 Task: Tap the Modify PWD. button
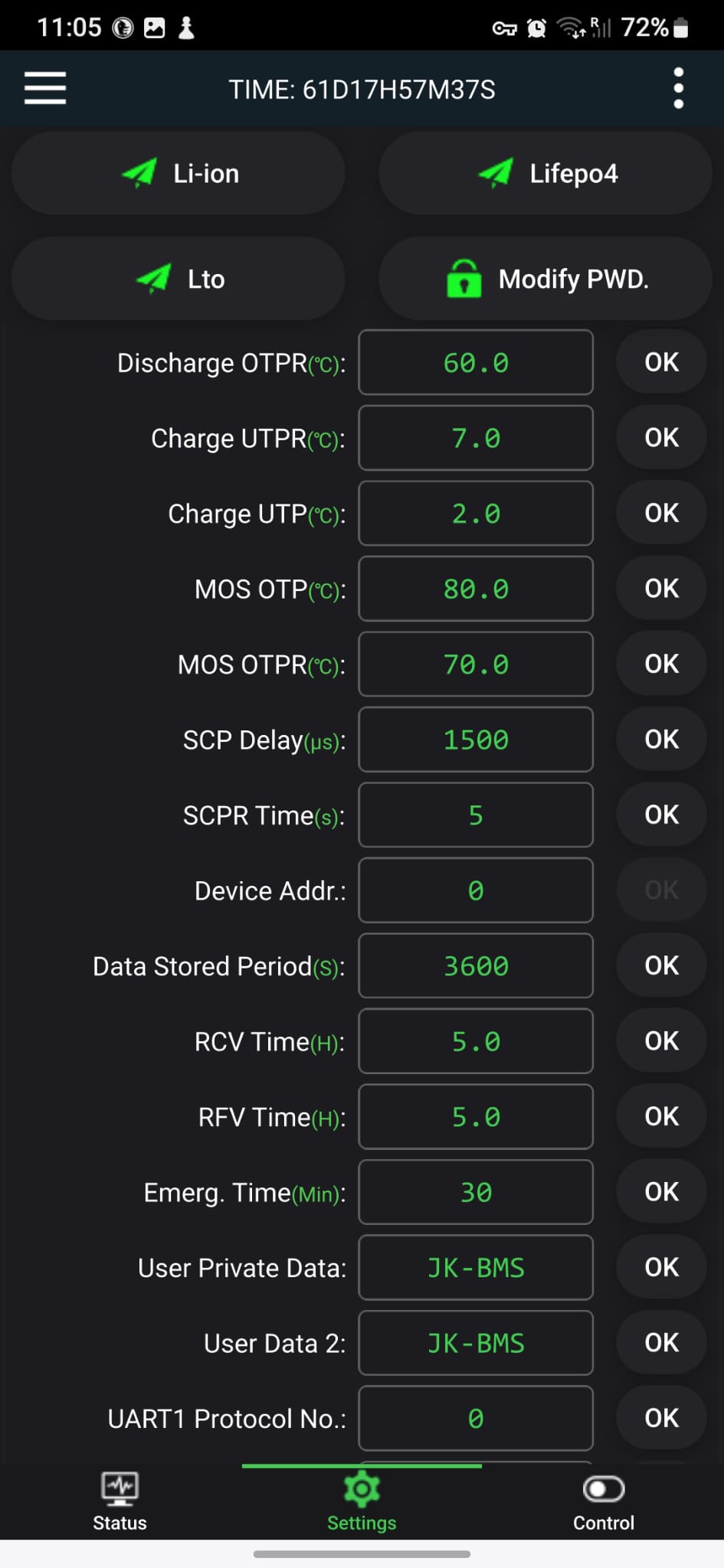coord(545,279)
